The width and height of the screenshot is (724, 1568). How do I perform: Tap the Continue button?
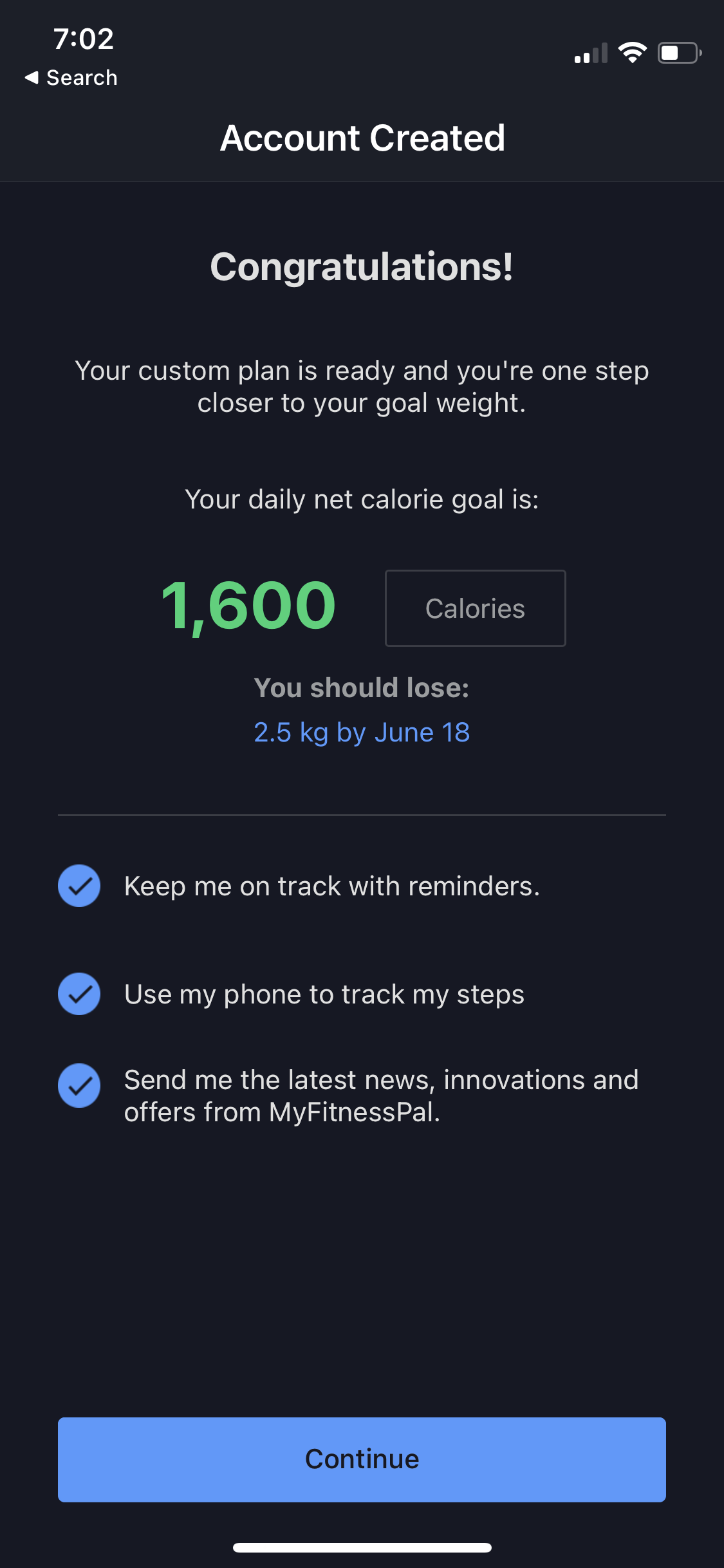tap(362, 1459)
